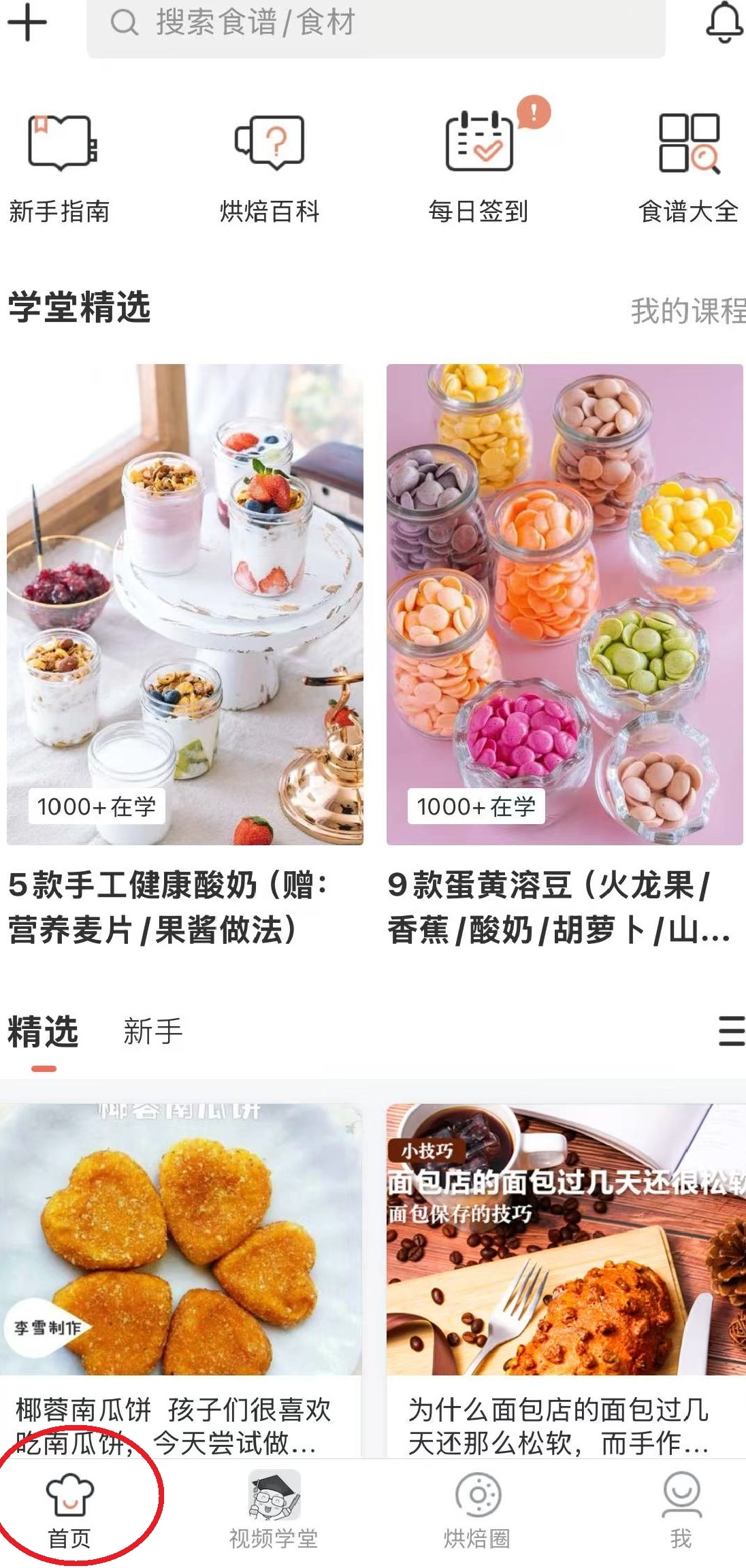This screenshot has height=1568, width=746.
Task: Open the category list menu icon
Action: (x=731, y=1031)
